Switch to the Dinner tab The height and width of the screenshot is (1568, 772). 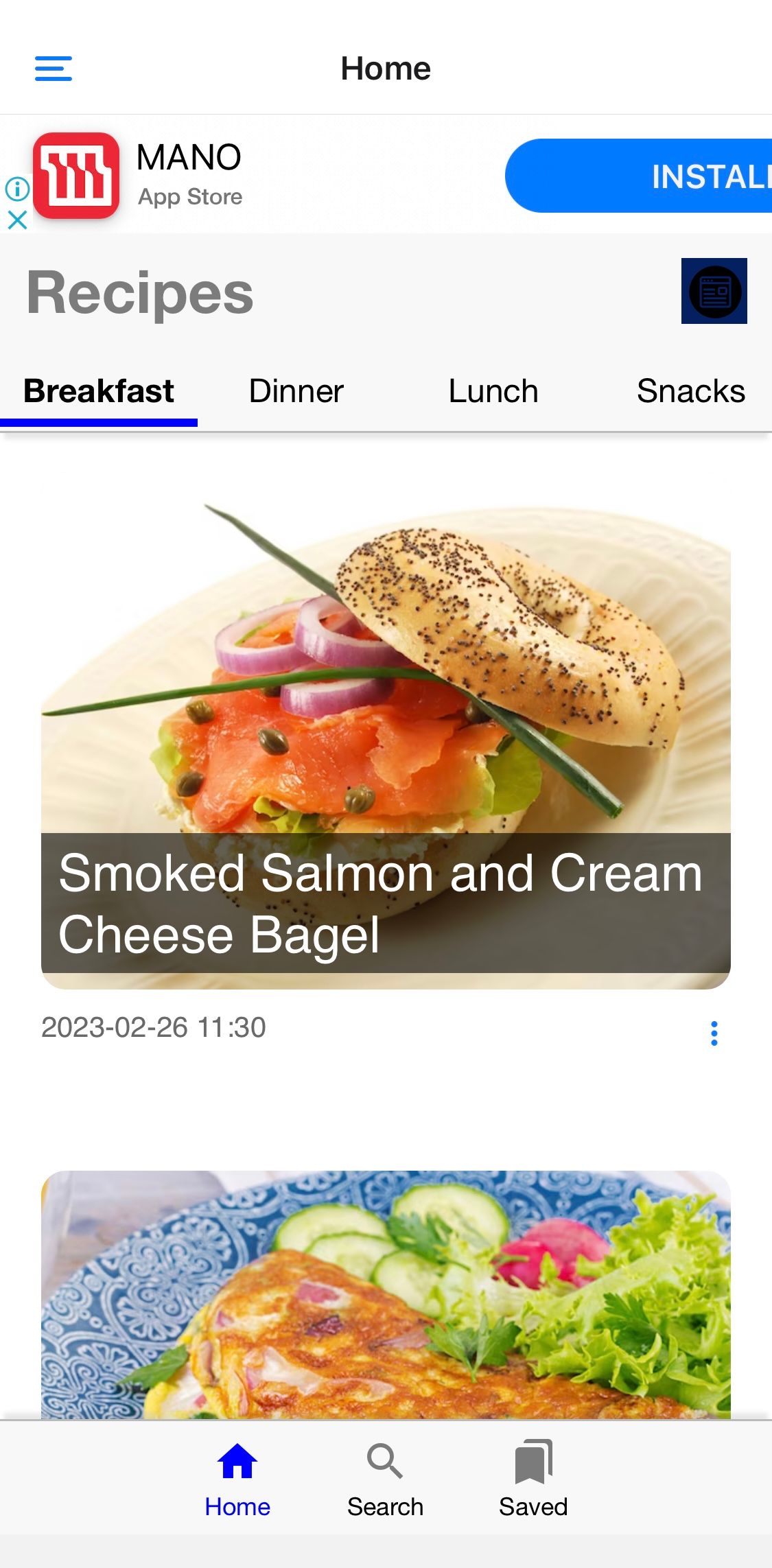(x=295, y=390)
